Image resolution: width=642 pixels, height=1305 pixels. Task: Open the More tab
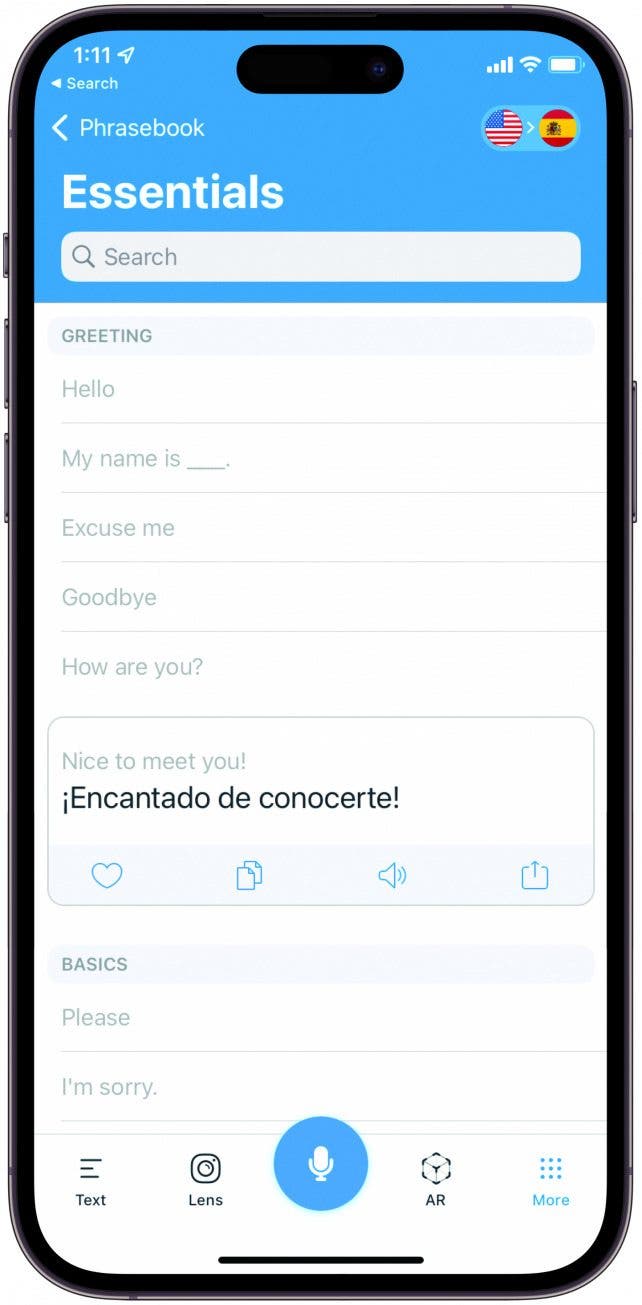551,1181
